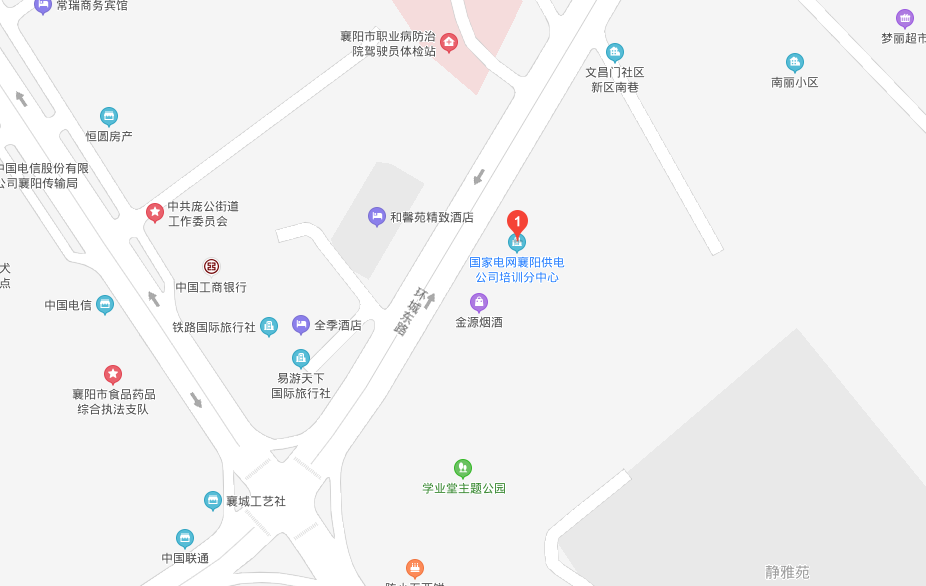Open the 文昌门社区新区南巷 marker
The image size is (926, 586).
[x=615, y=52]
